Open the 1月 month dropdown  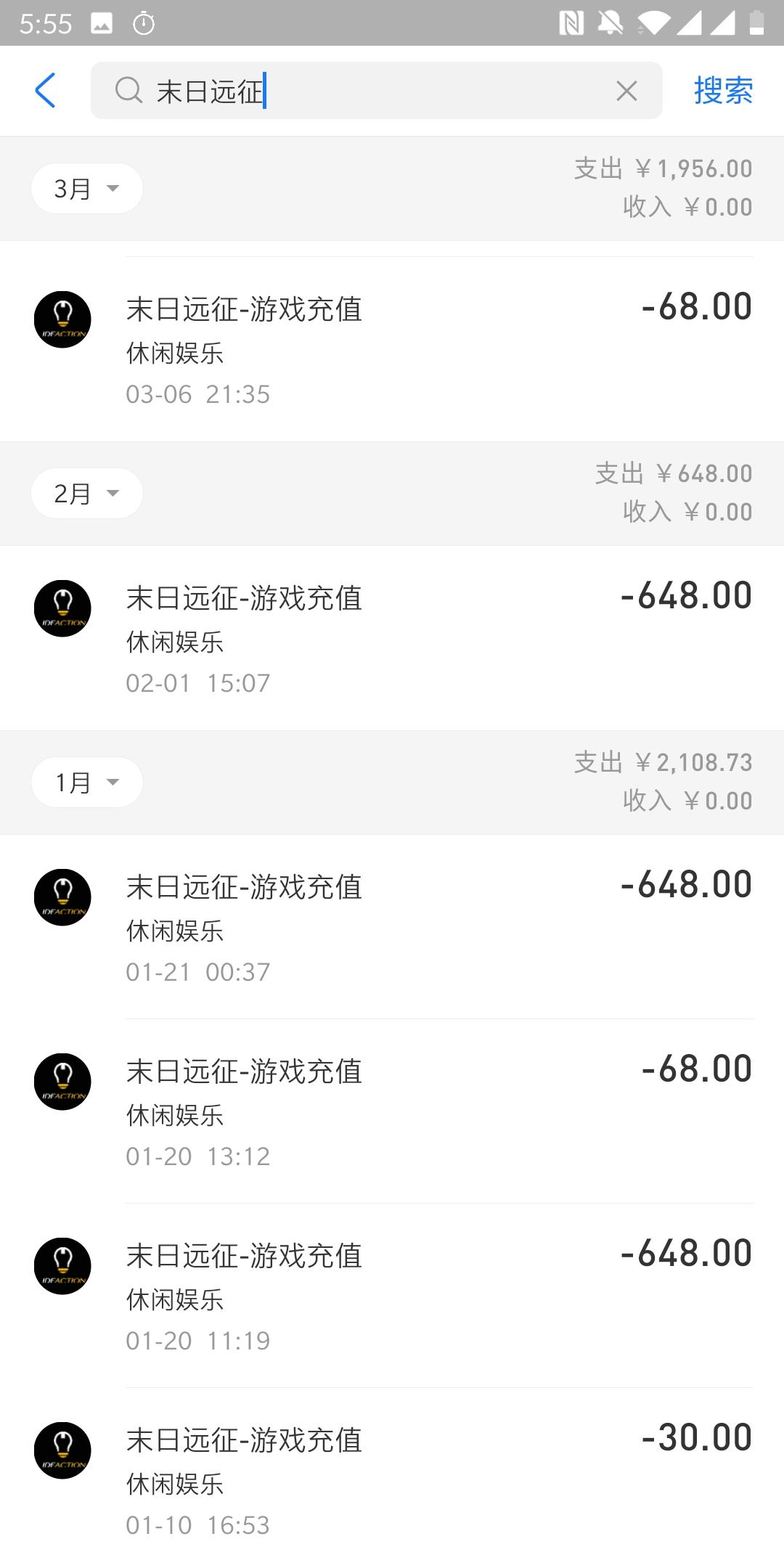tap(86, 783)
